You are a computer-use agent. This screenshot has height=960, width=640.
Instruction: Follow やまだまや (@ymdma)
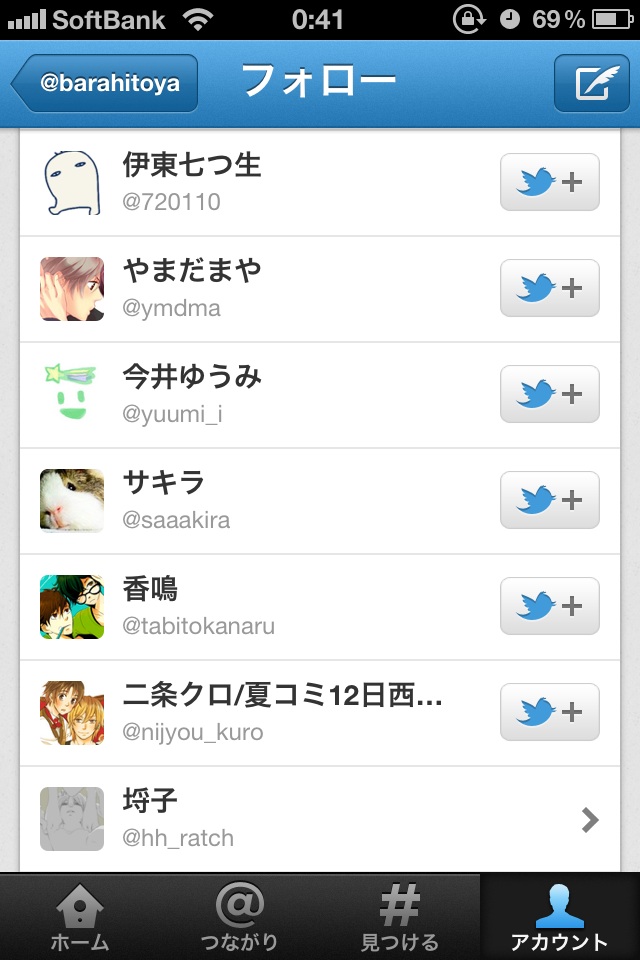tap(549, 289)
